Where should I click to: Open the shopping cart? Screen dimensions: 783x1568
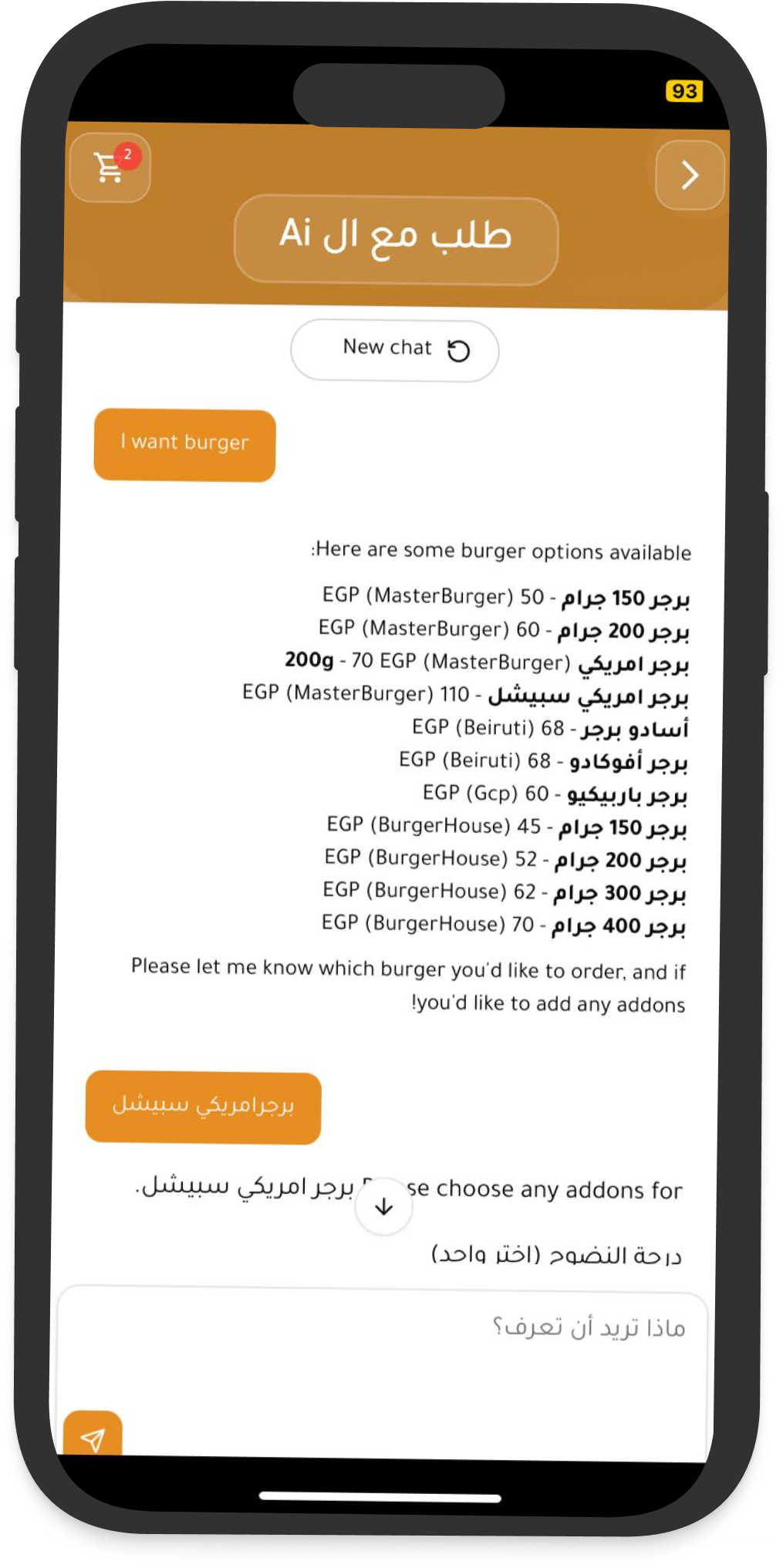tap(110, 167)
